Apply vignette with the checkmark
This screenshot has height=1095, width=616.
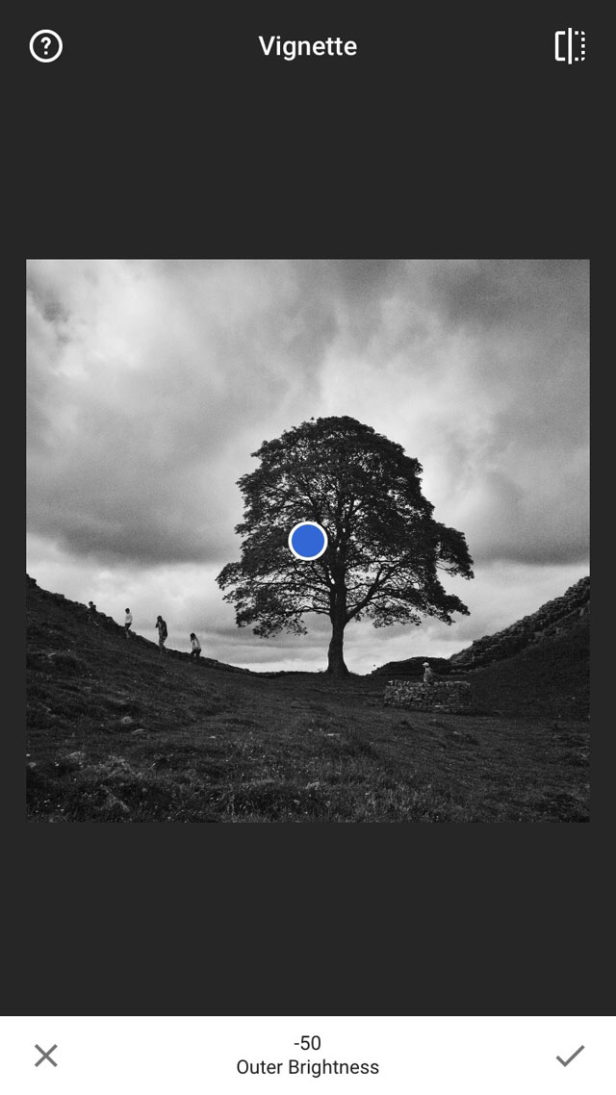570,1055
